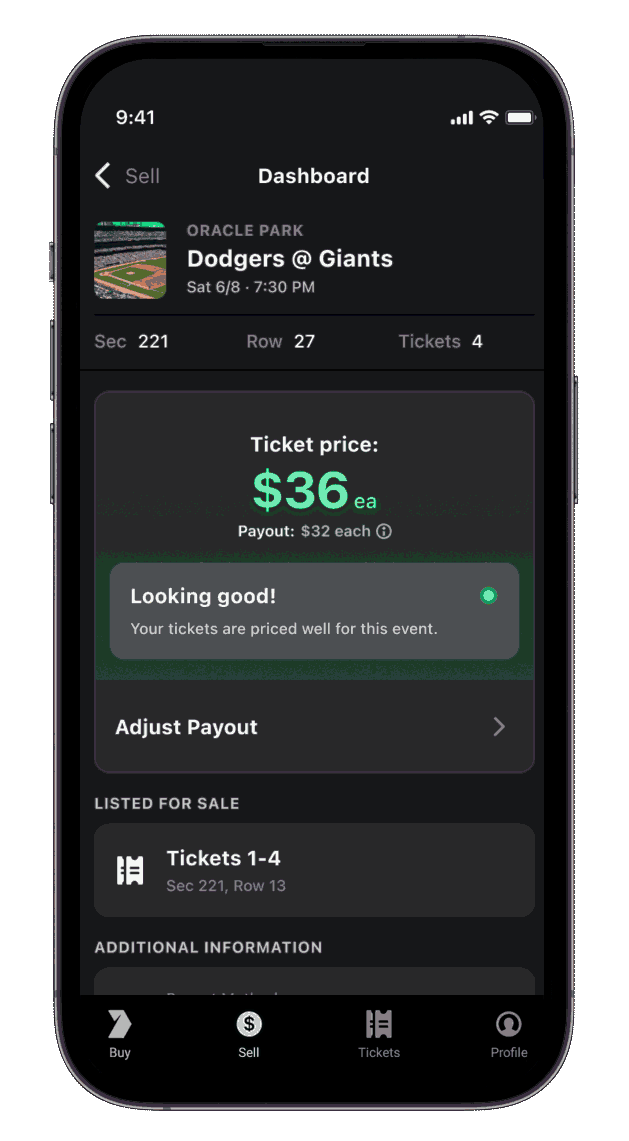This screenshot has width=629, height=1141.
Task: Go back to the Sell screen
Action: pos(127,176)
